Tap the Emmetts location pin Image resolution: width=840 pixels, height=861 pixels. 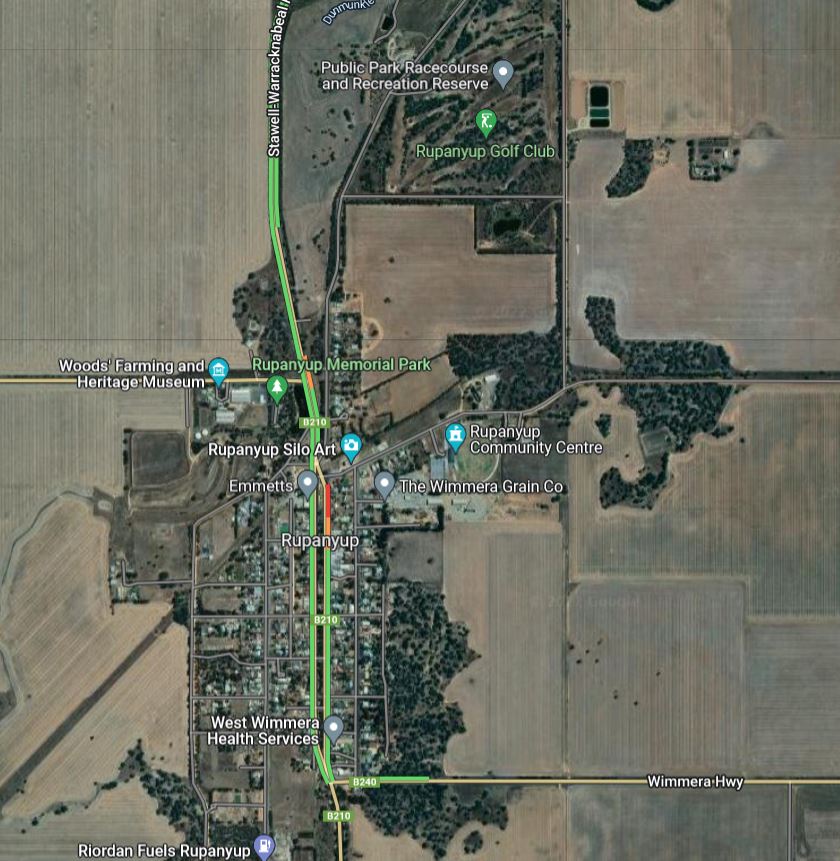[308, 485]
